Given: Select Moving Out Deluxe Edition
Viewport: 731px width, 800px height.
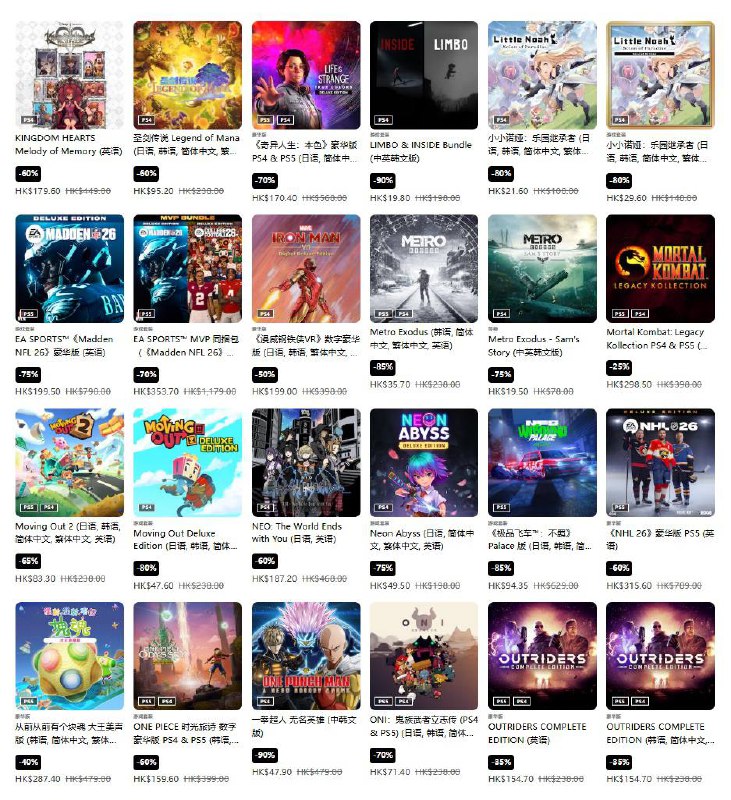Looking at the screenshot, I should click(x=187, y=462).
